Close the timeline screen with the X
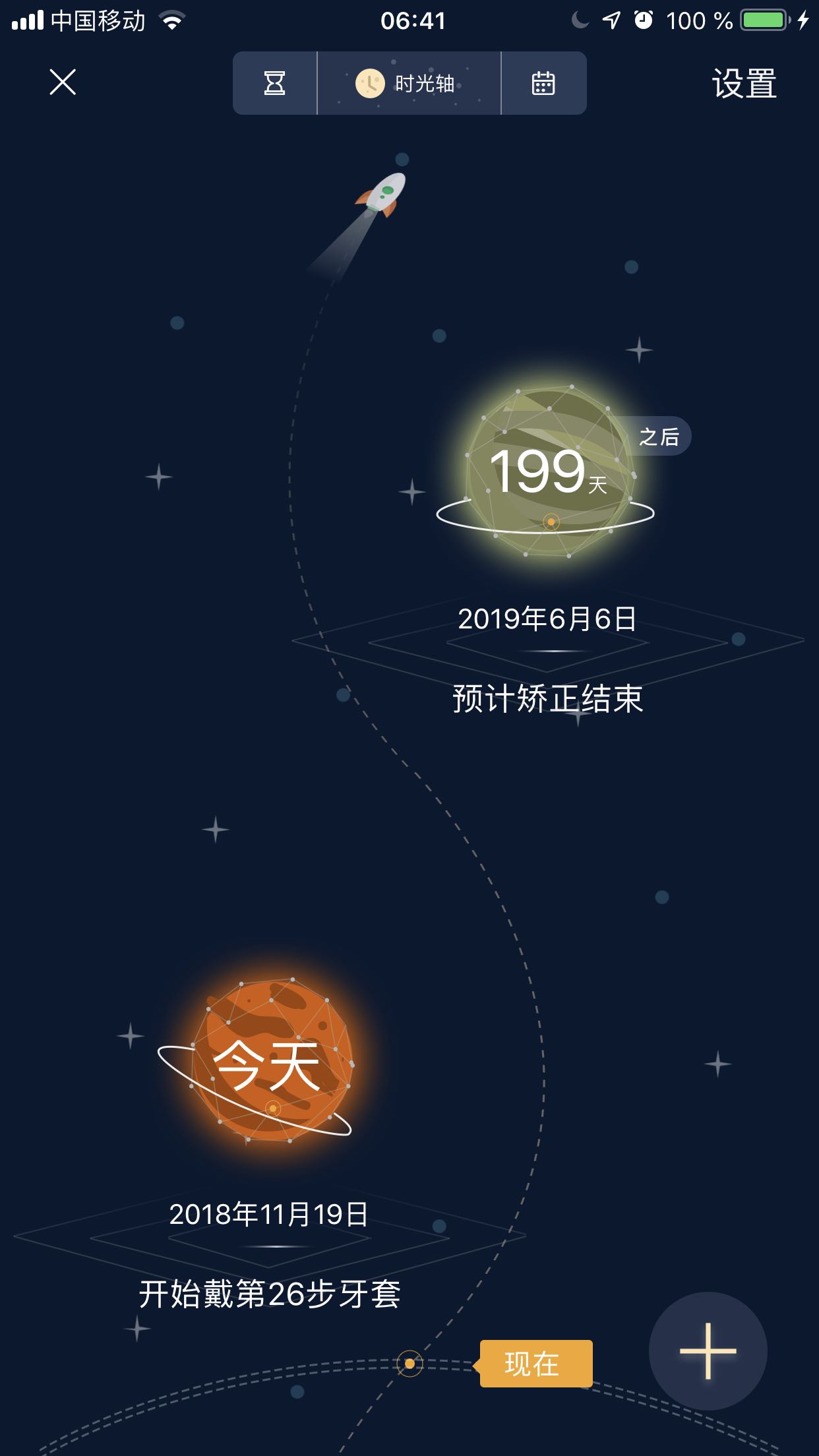 pos(63,82)
